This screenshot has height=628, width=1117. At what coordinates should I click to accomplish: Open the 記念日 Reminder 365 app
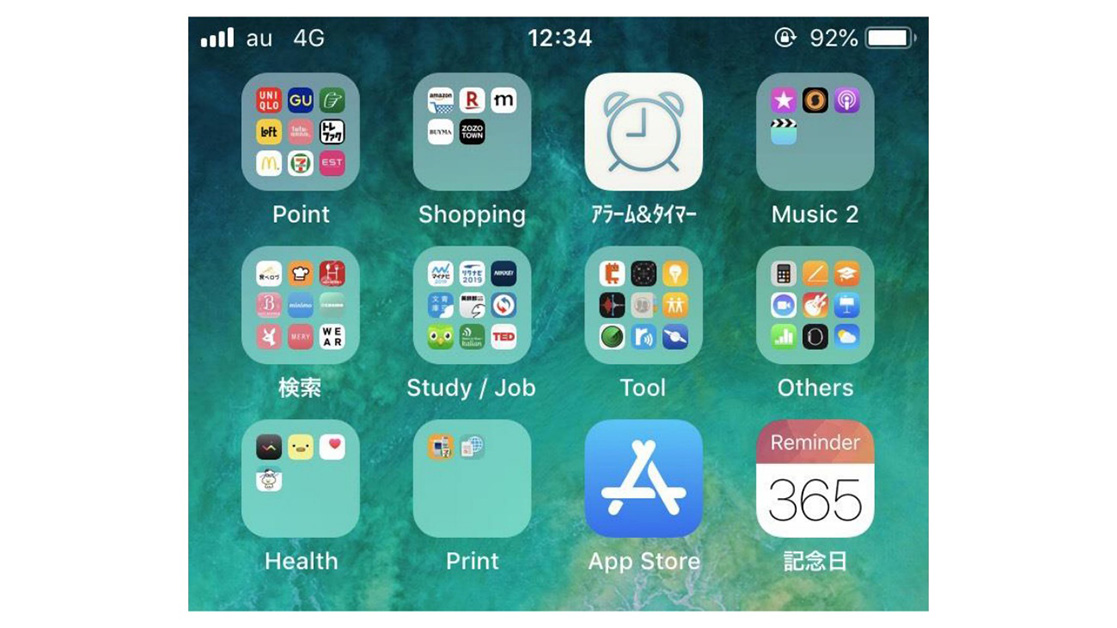(x=815, y=478)
